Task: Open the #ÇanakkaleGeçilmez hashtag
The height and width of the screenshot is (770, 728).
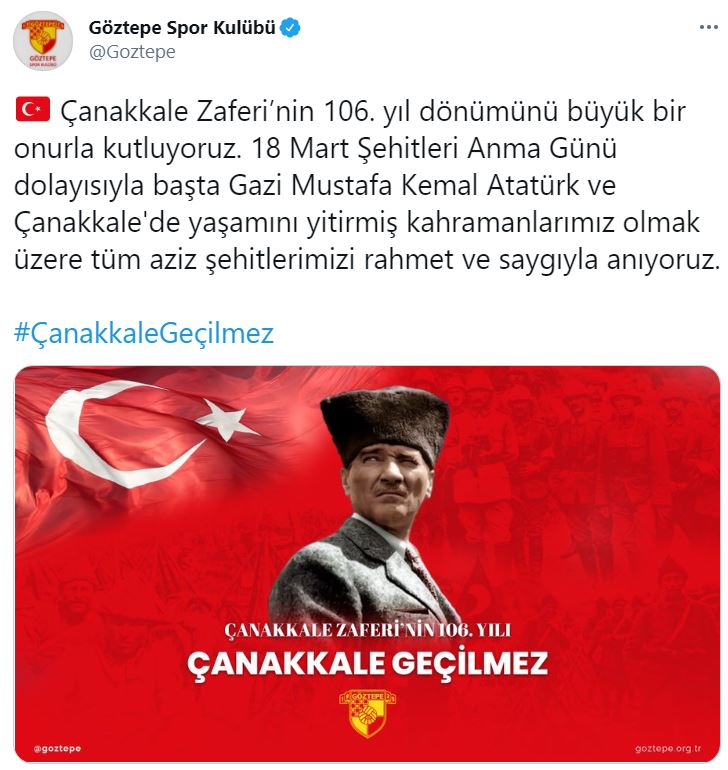Action: point(144,333)
